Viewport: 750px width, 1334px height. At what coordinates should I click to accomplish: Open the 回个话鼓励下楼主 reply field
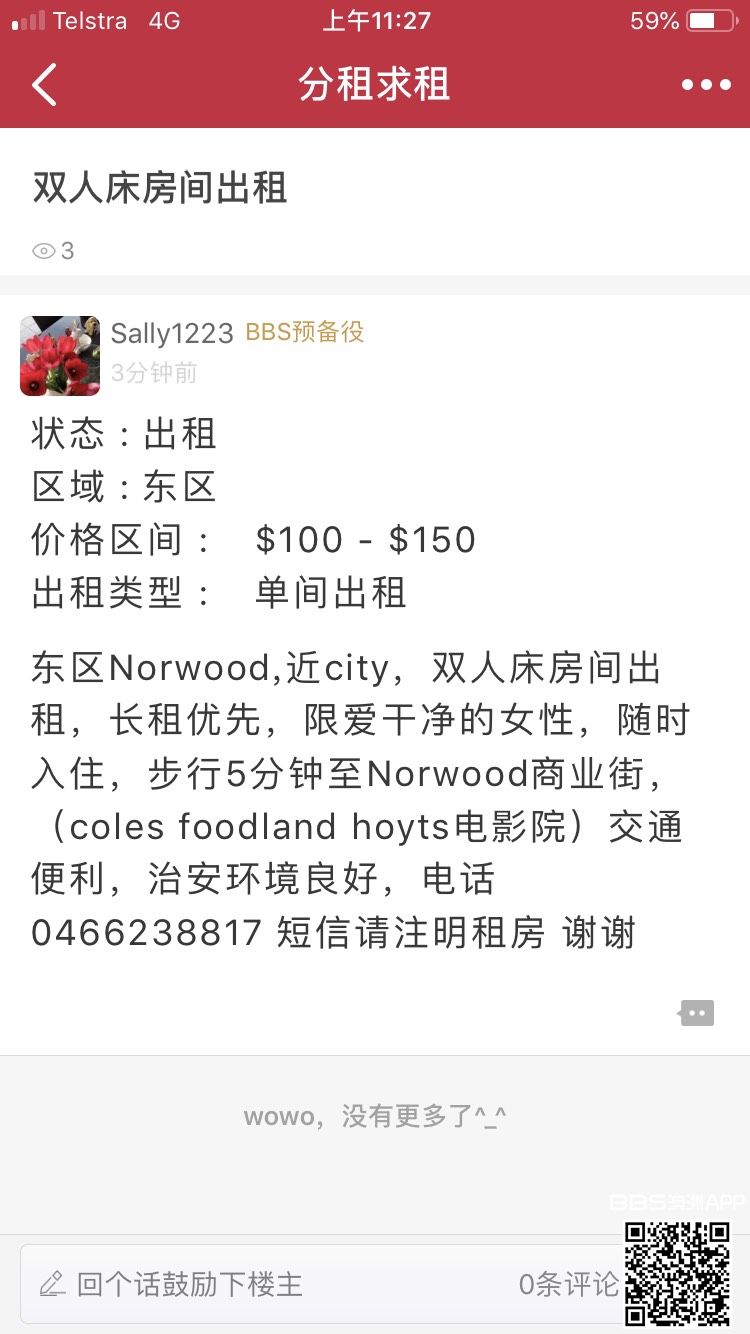[190, 1284]
